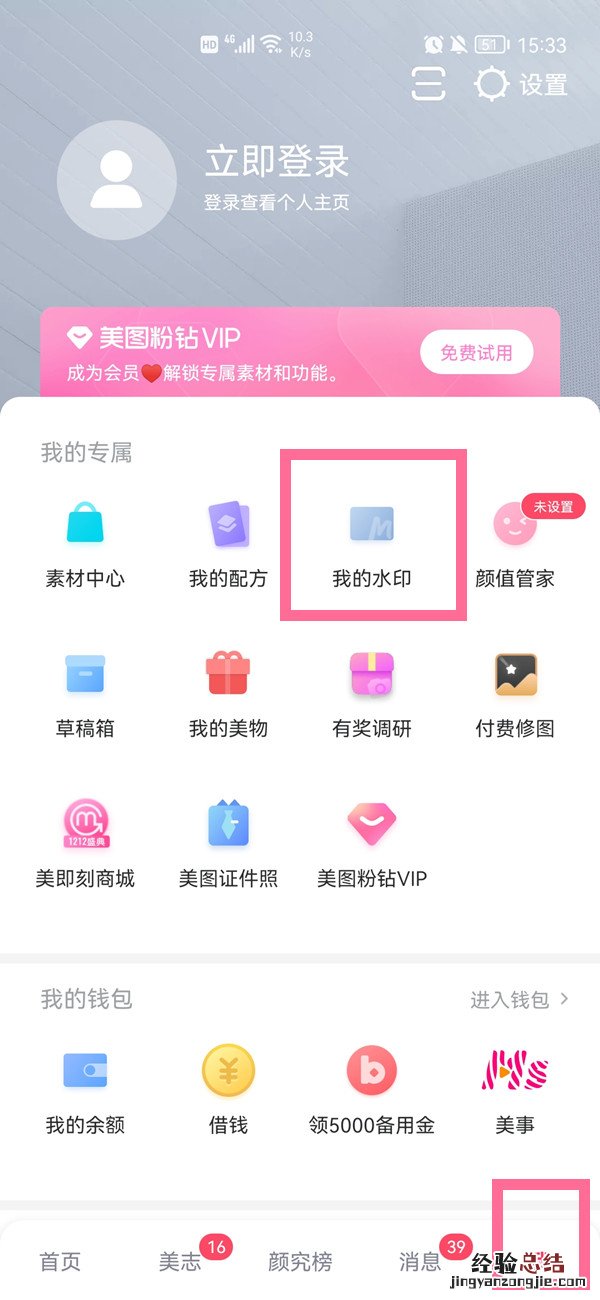Open 美即刻商城
This screenshot has height=1300, width=600.
pos(85,845)
